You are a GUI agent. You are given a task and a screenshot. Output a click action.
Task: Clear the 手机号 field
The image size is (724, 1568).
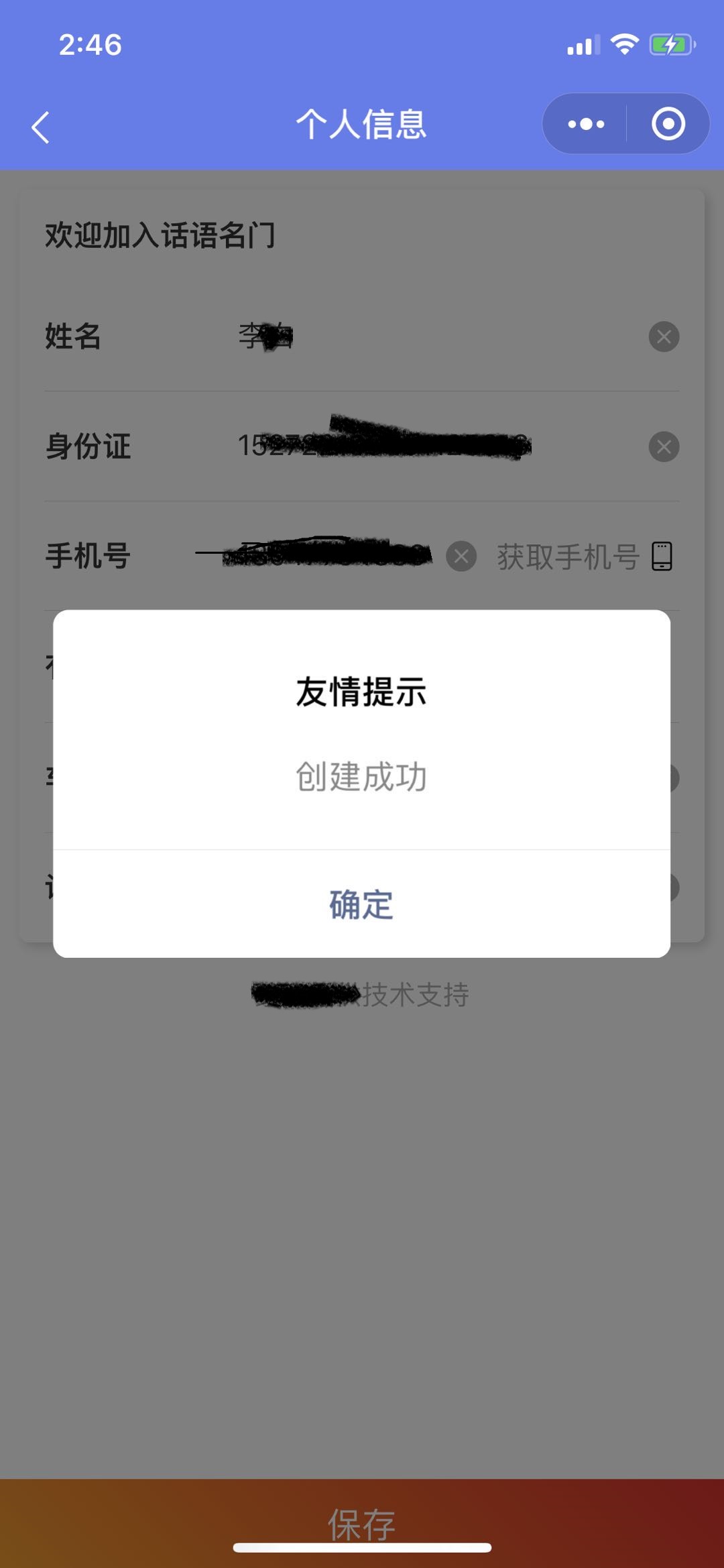point(461,556)
